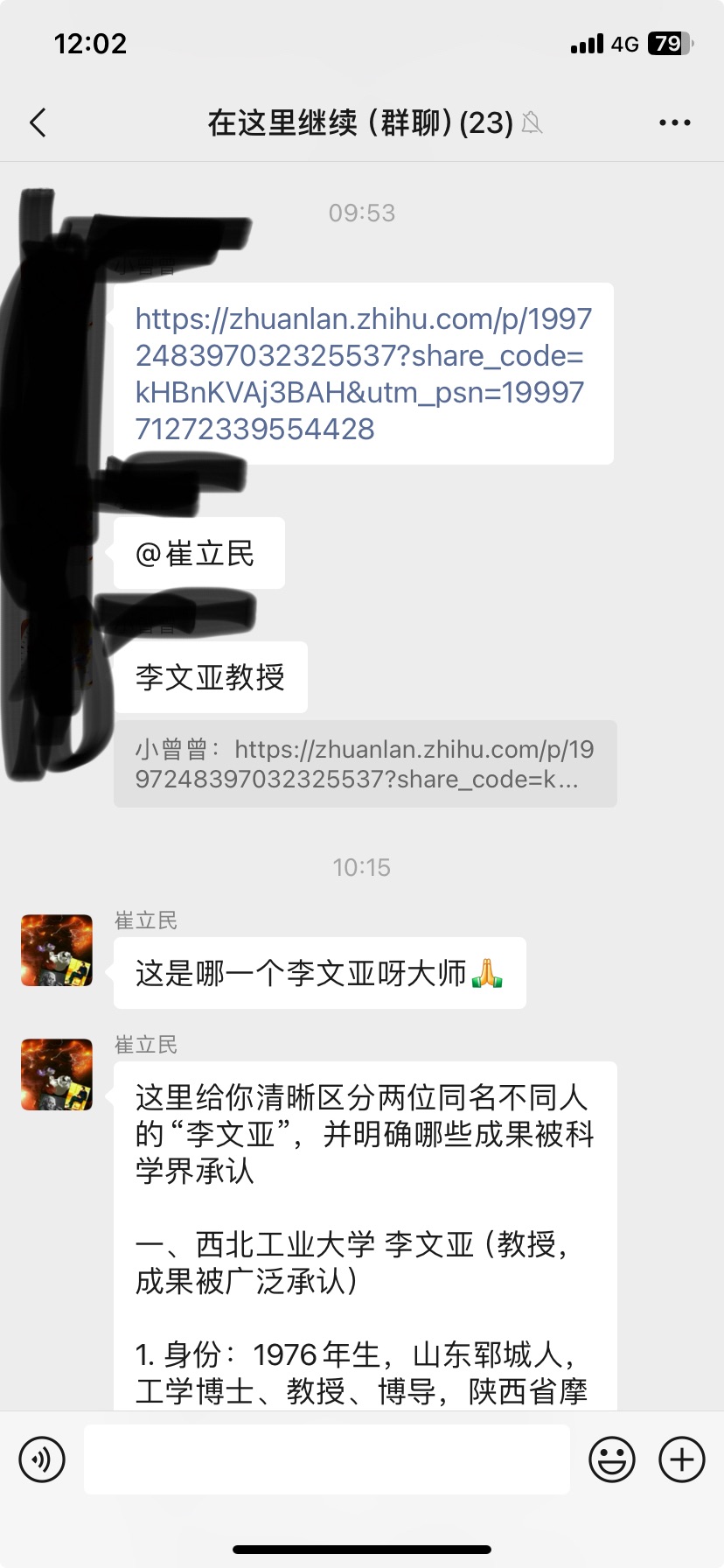724x1568 pixels.
Task: Open the group chat overflow menu
Action: click(x=674, y=123)
